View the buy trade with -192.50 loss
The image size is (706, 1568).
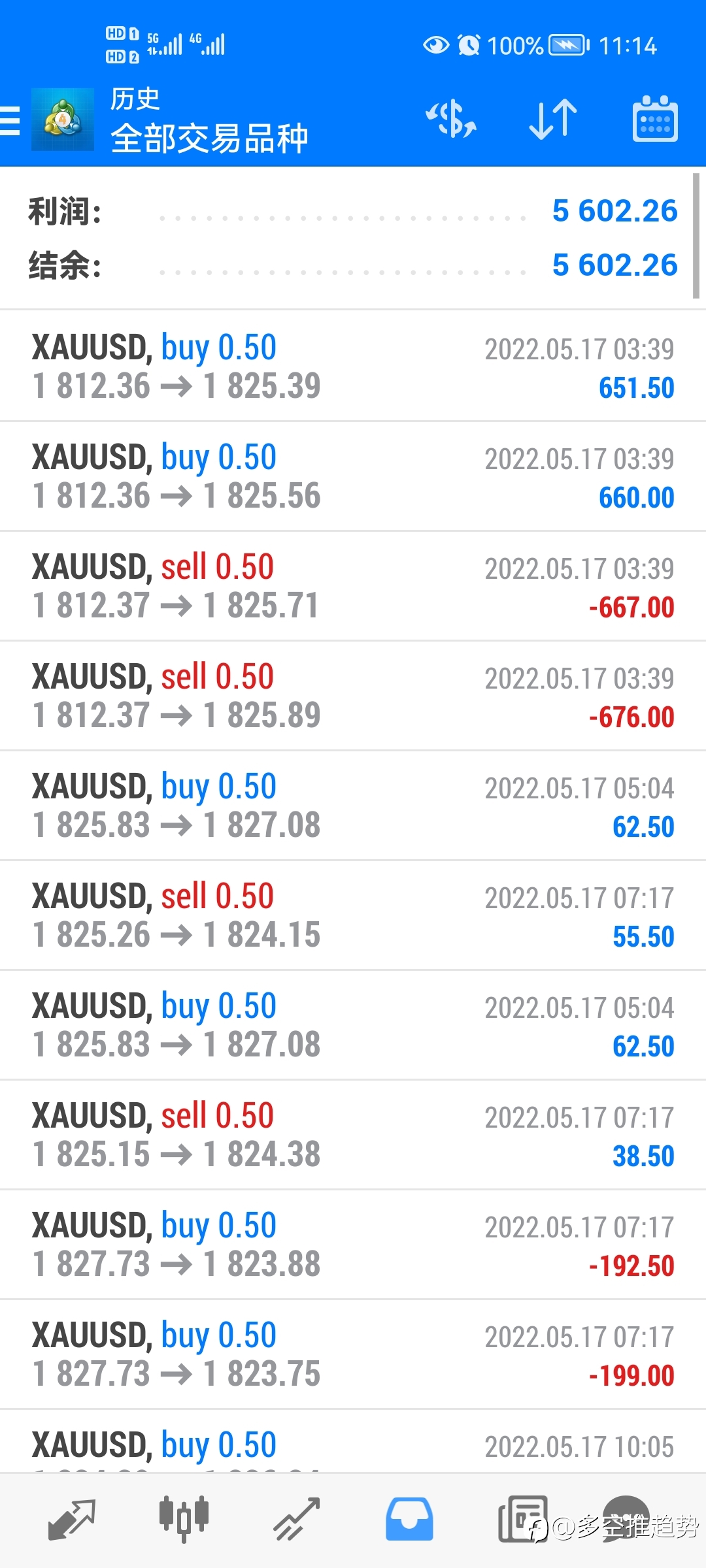[353, 1245]
